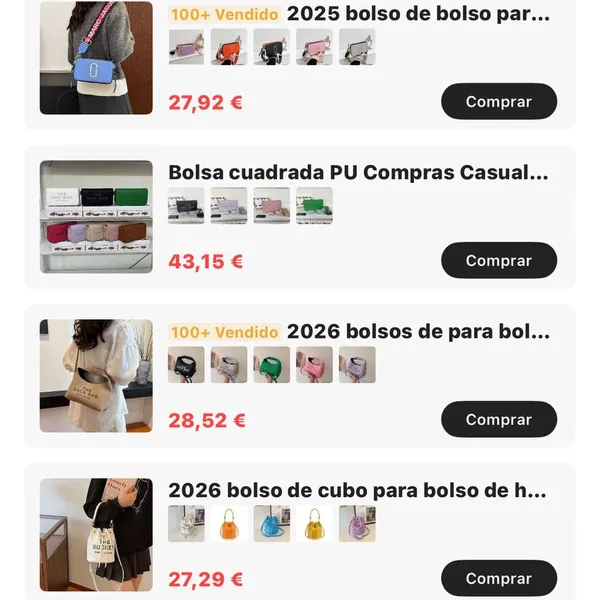Open the beige shoulder bag product photo

pos(96,376)
